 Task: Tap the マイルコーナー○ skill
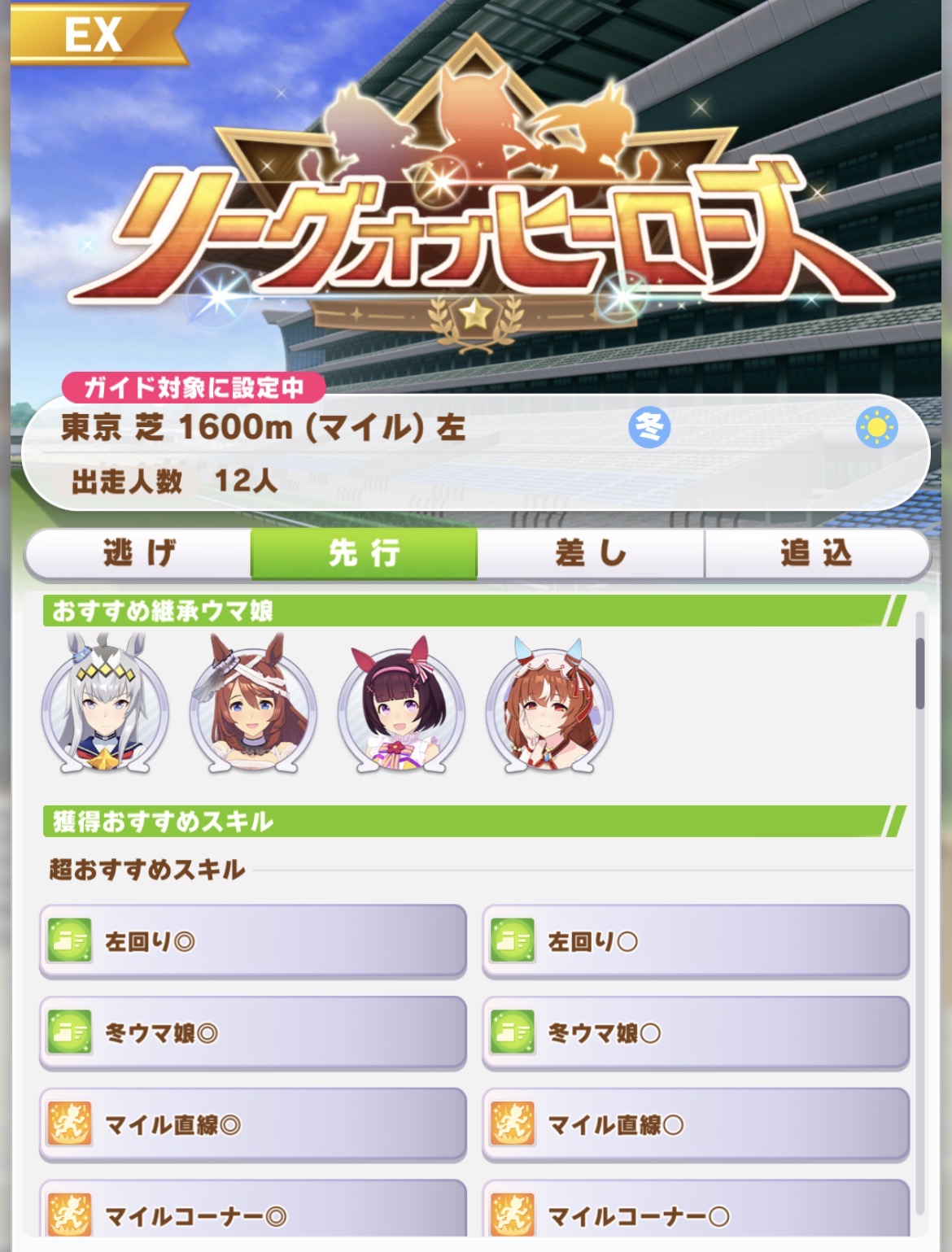[x=696, y=1214]
